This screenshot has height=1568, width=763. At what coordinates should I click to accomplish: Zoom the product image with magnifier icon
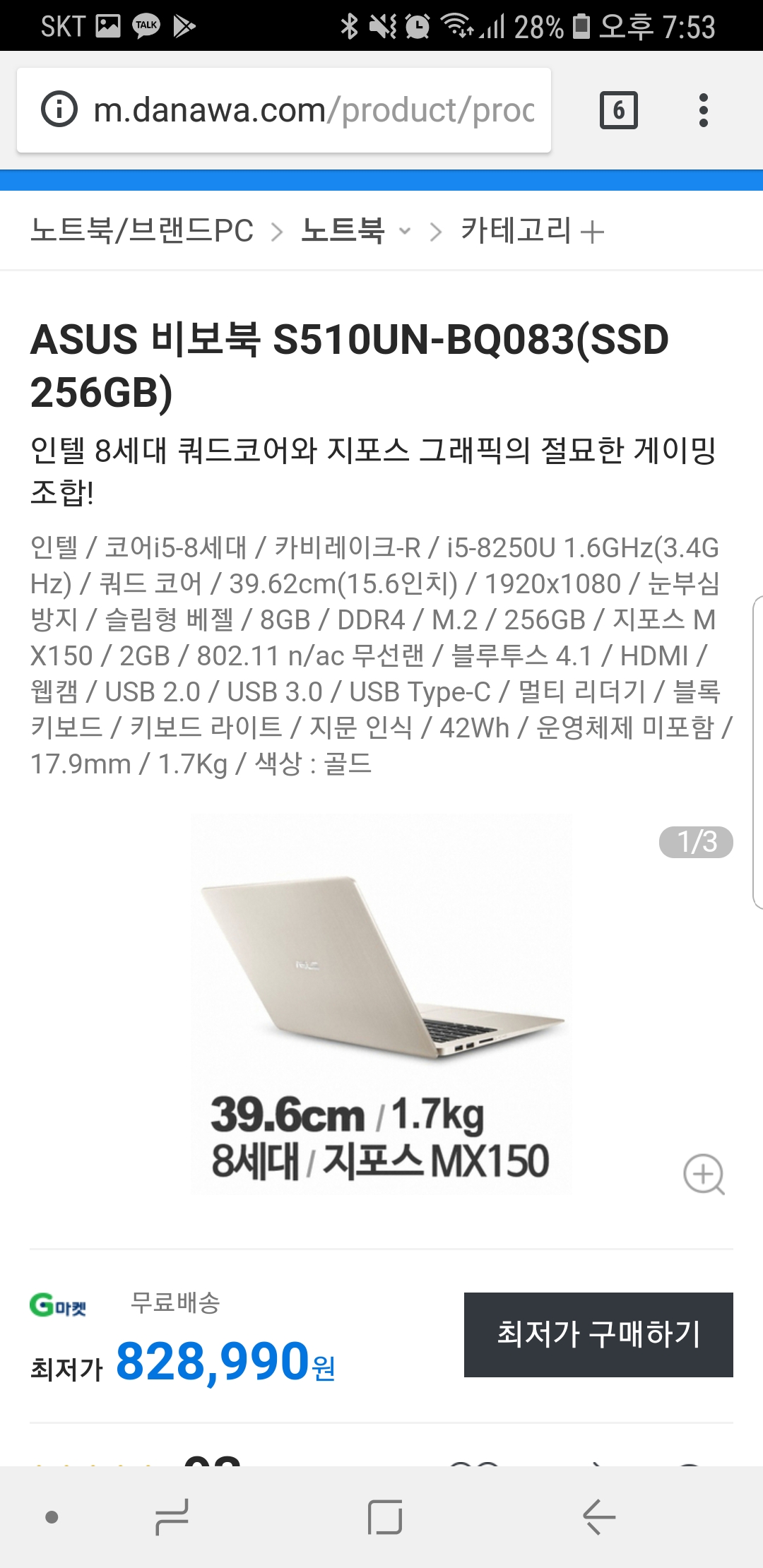(x=704, y=1174)
